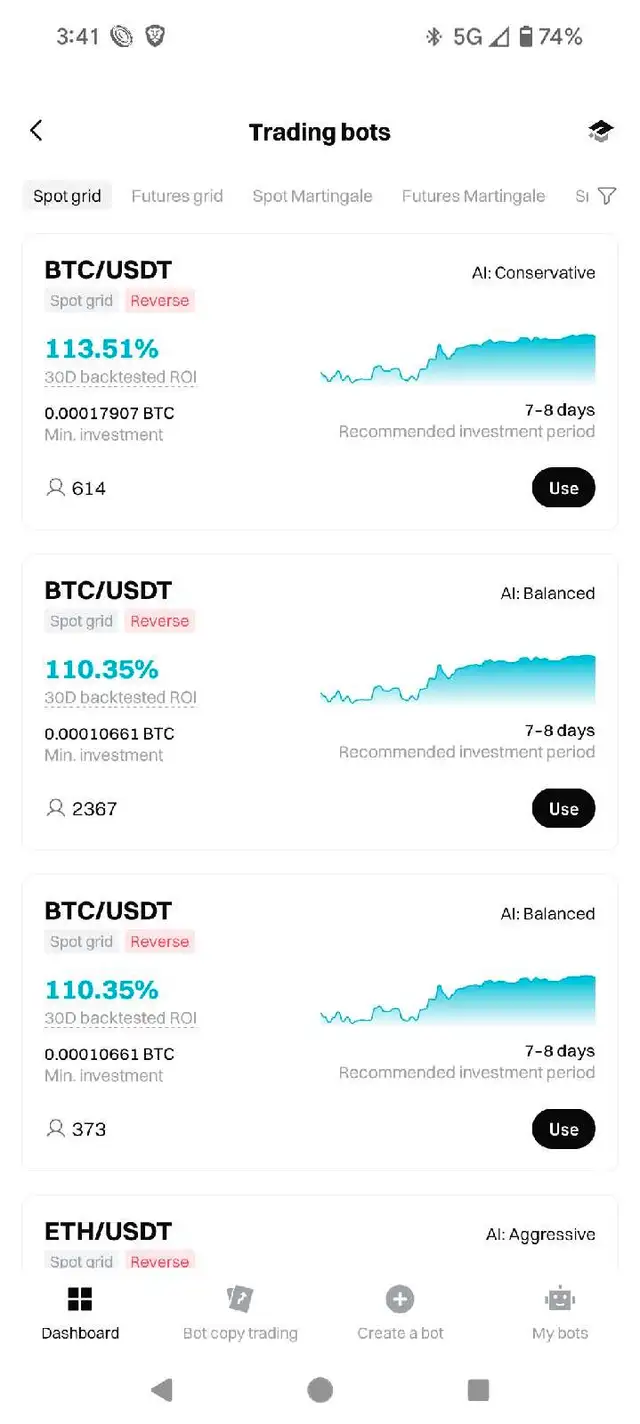Tap Create a bot
The height and width of the screenshot is (1424, 640).
point(400,1313)
